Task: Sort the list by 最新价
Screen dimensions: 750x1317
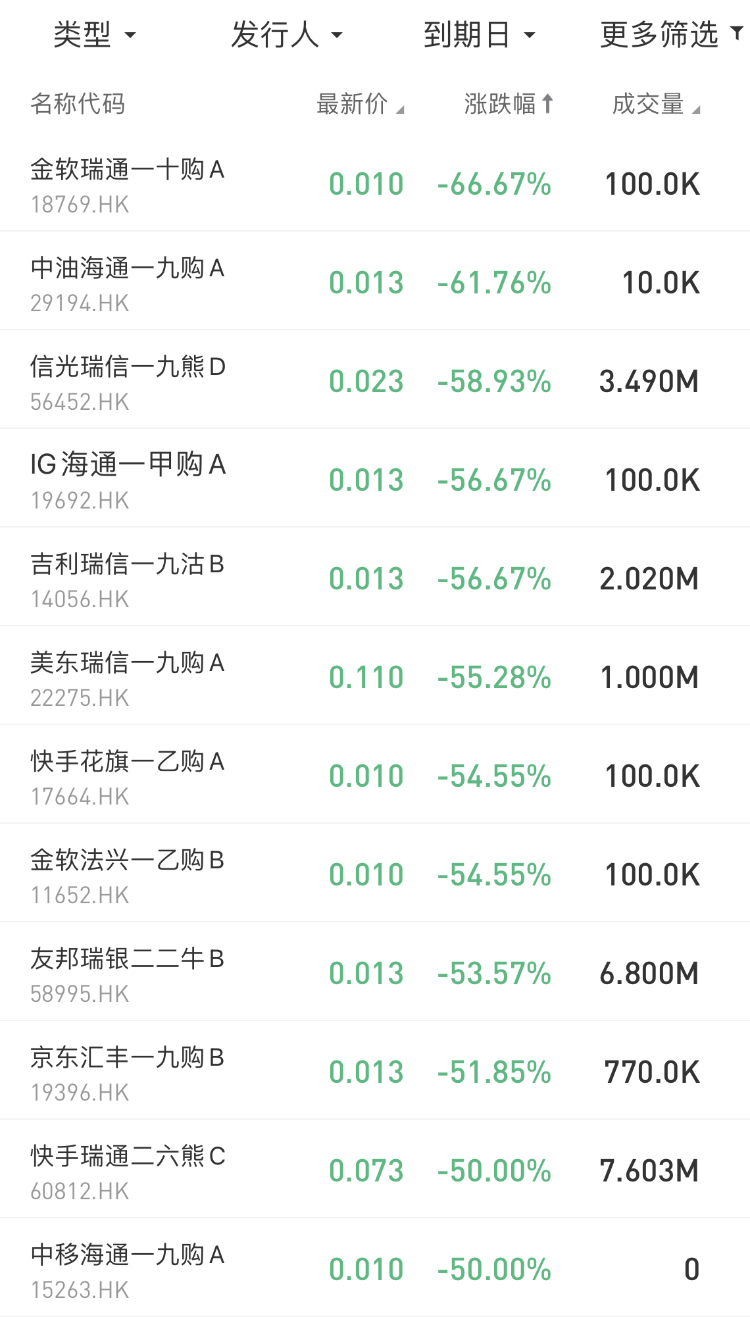Action: point(360,104)
